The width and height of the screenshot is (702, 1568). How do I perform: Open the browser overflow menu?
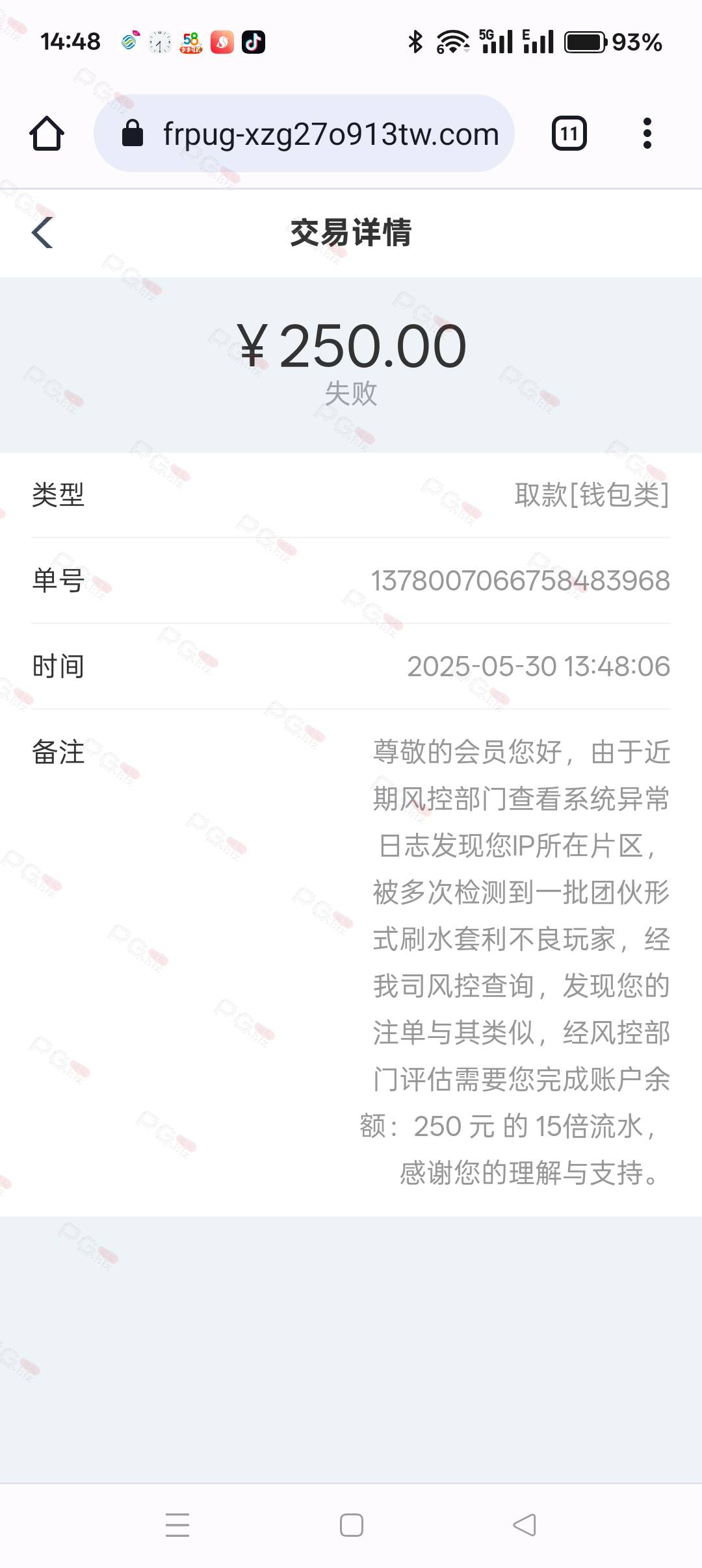pos(647,133)
